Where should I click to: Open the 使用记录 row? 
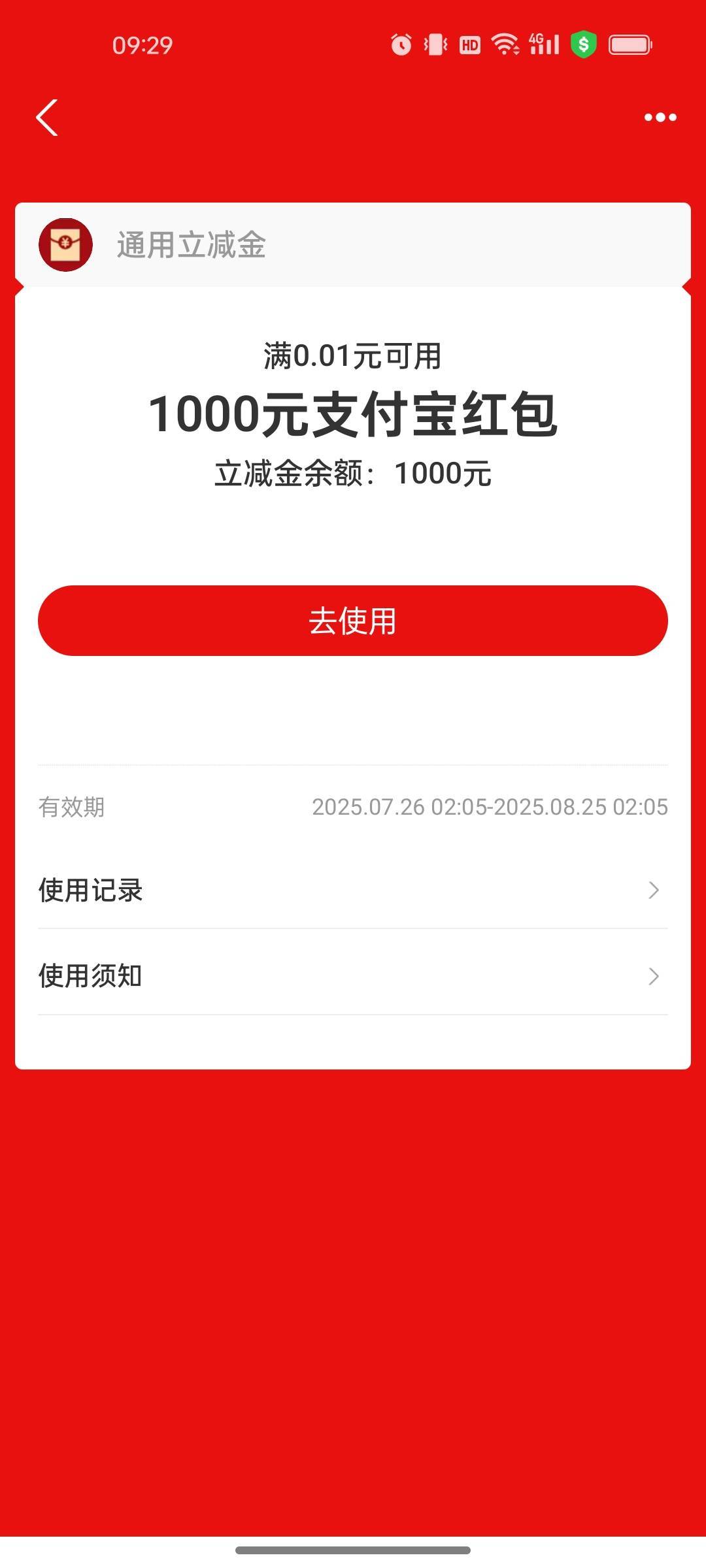(353, 890)
